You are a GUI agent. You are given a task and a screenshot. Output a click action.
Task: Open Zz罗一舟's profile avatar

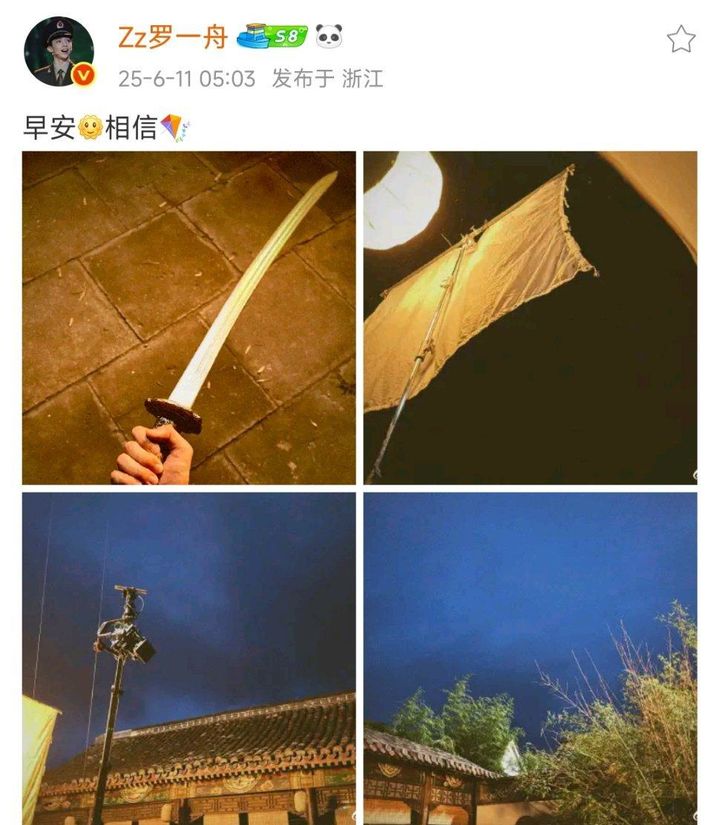[59, 52]
